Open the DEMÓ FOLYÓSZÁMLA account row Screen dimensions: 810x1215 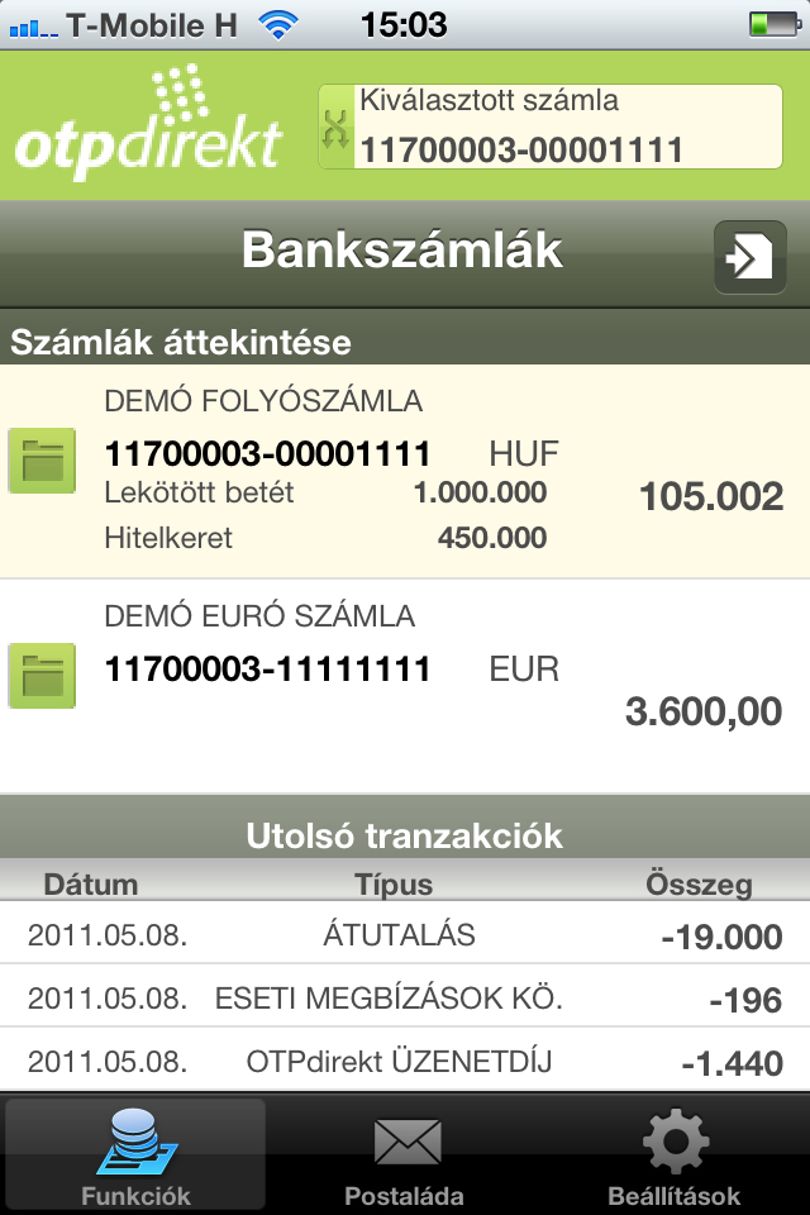point(405,471)
